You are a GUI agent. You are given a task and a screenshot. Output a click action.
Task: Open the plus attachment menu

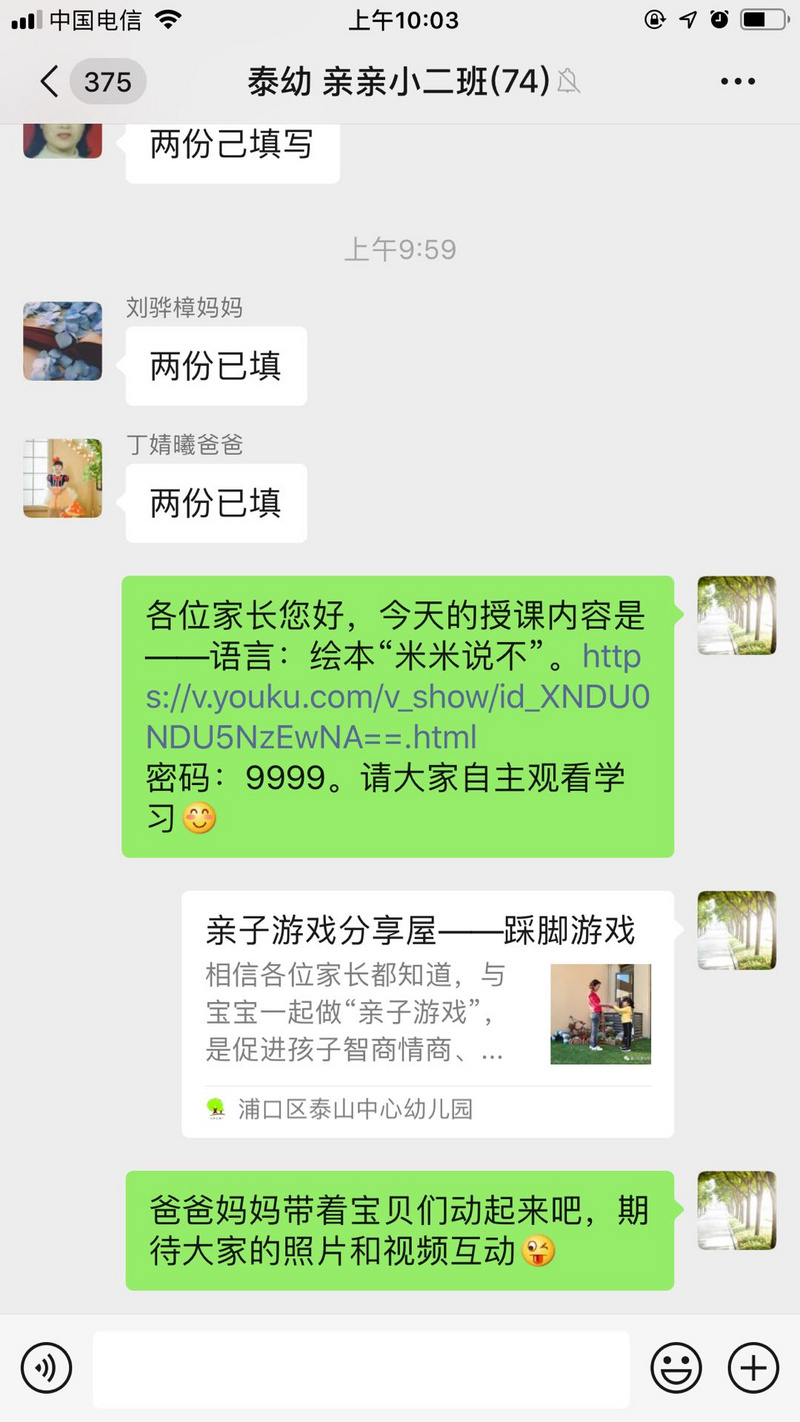[x=753, y=1367]
